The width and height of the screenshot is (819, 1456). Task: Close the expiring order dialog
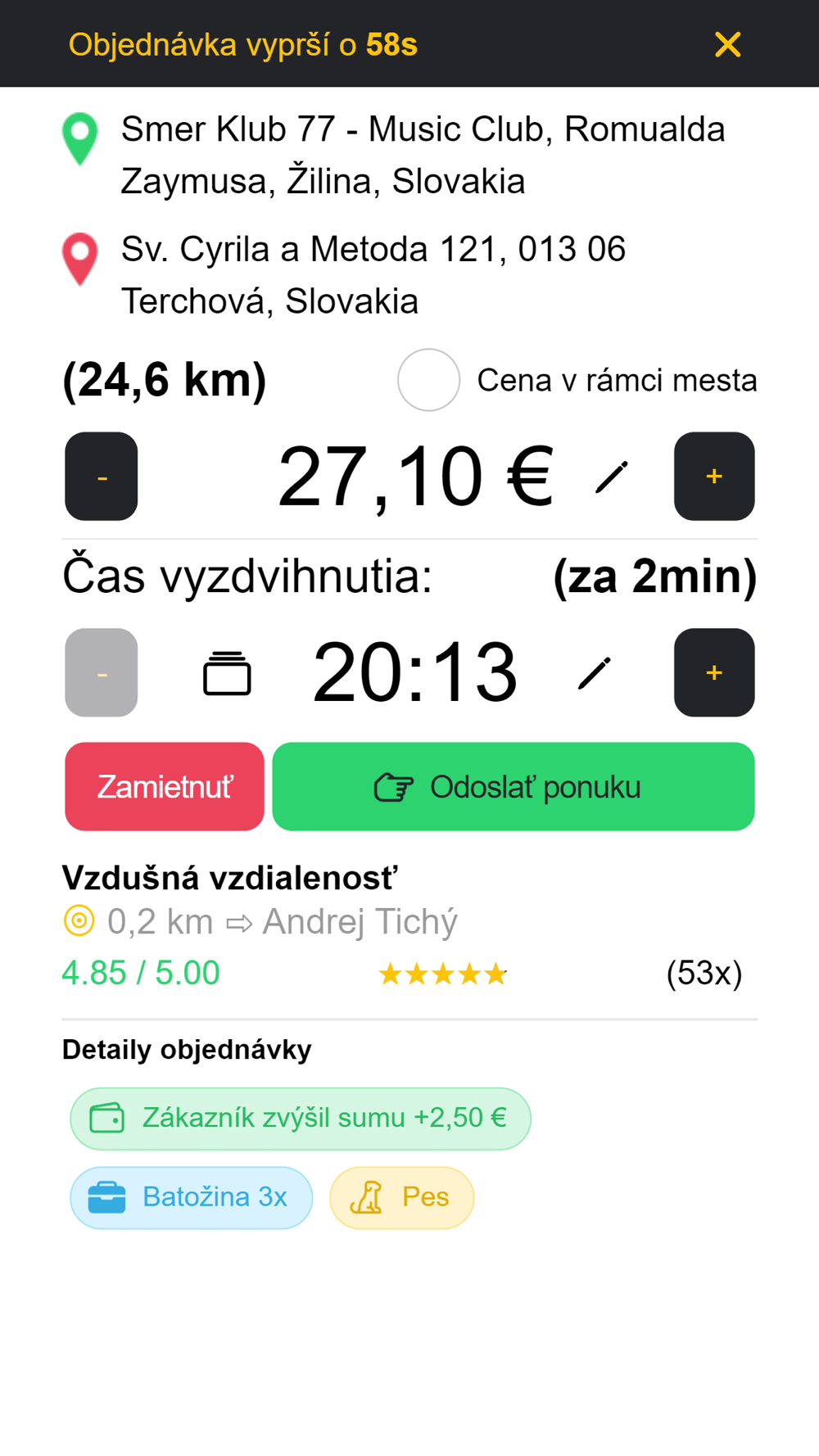pyautogui.click(x=727, y=44)
